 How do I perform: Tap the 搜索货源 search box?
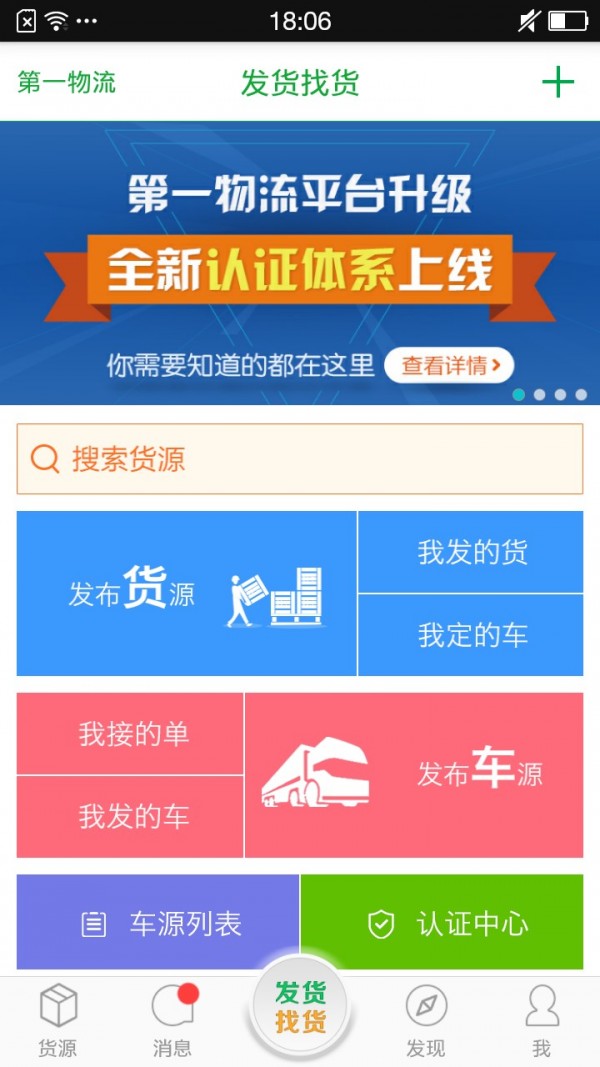point(300,459)
